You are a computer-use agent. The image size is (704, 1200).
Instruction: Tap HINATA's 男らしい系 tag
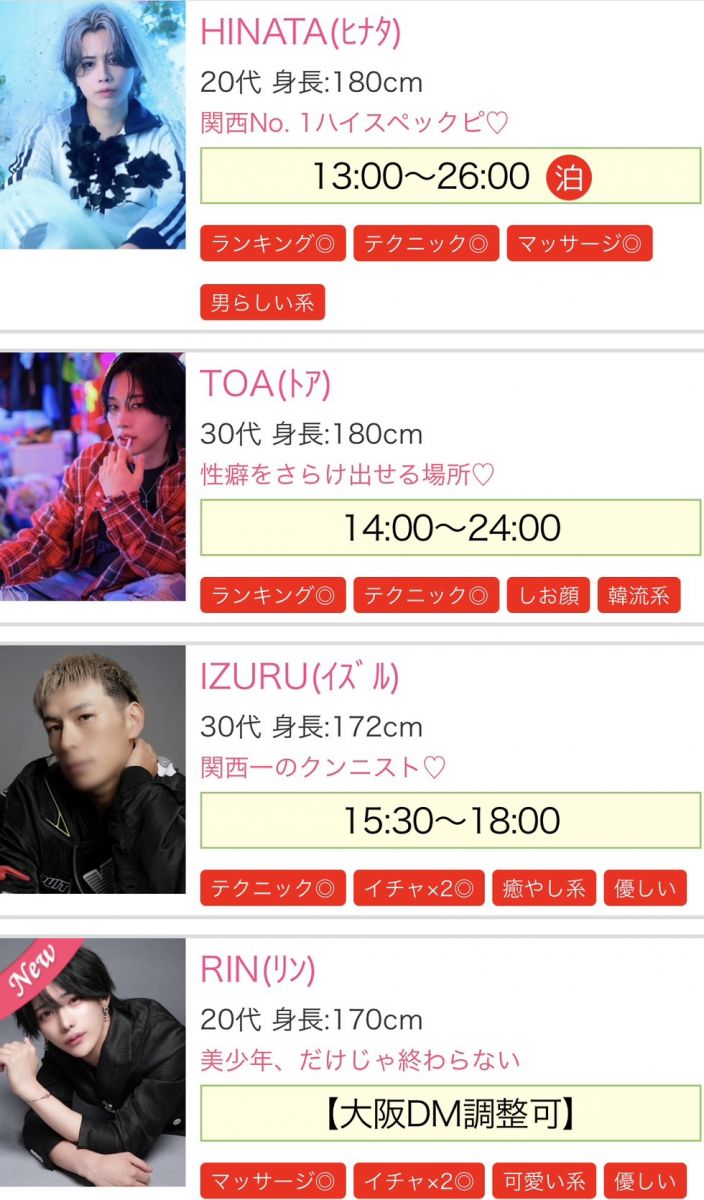(262, 302)
